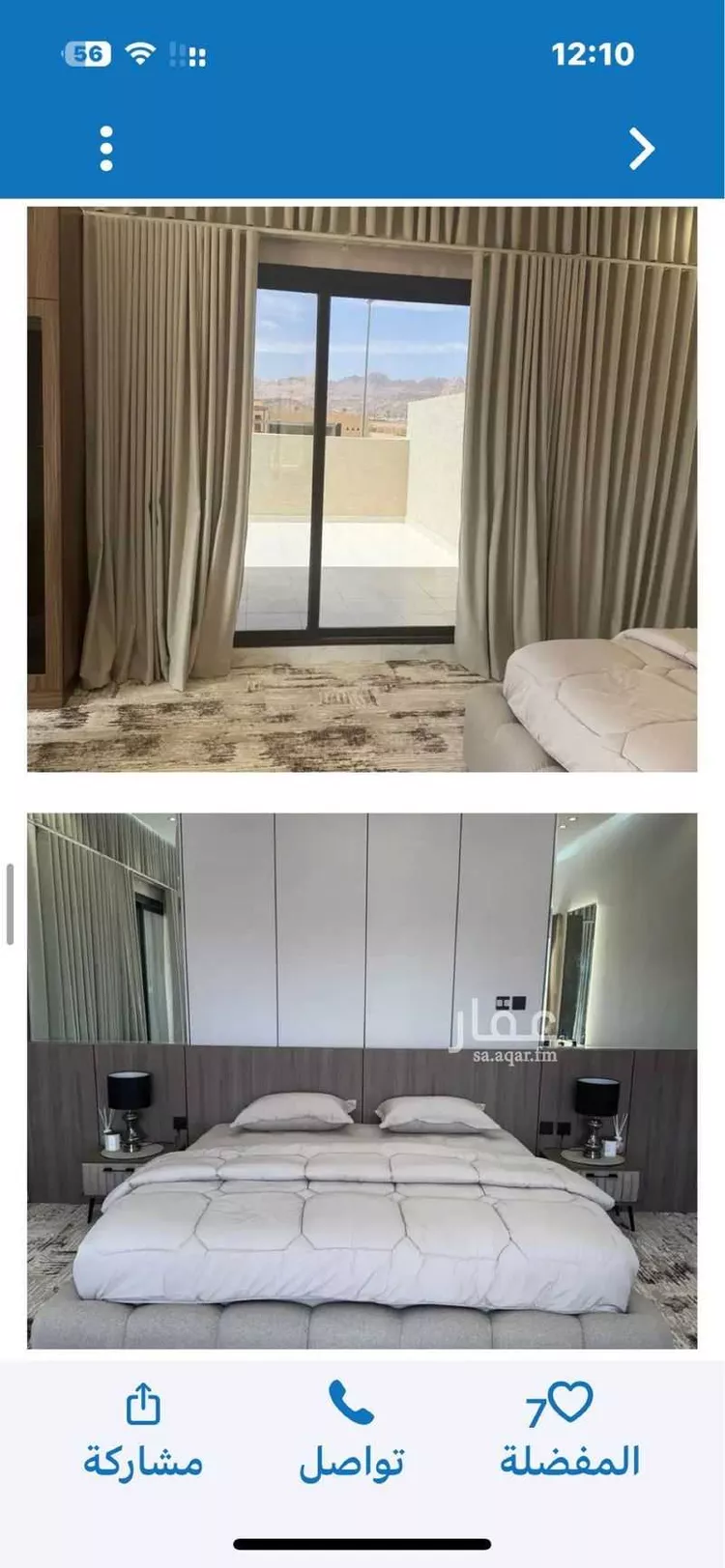This screenshot has width=725, height=1568.
Task: Share this listing via مشاركة
Action: pos(143,1432)
